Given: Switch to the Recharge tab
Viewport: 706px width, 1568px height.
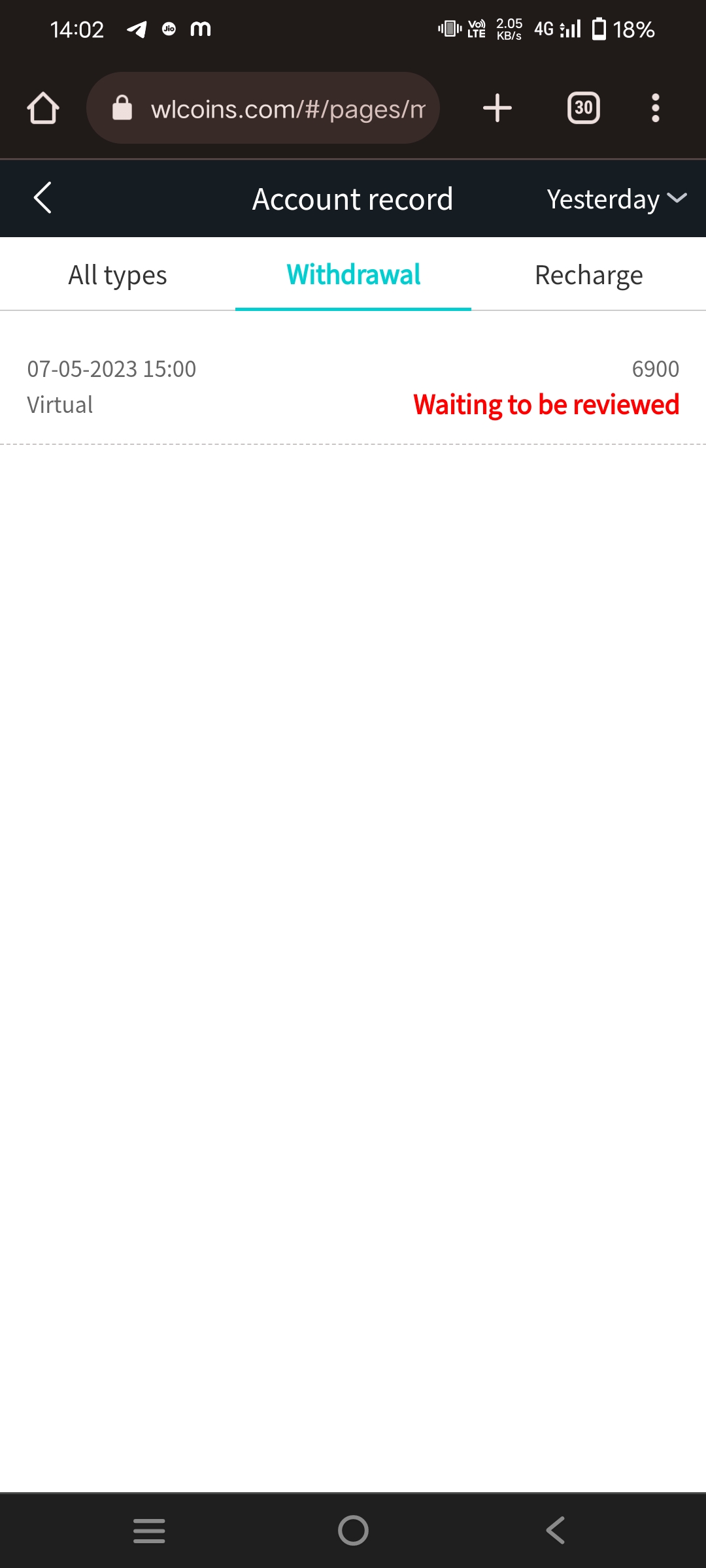Looking at the screenshot, I should (x=588, y=275).
